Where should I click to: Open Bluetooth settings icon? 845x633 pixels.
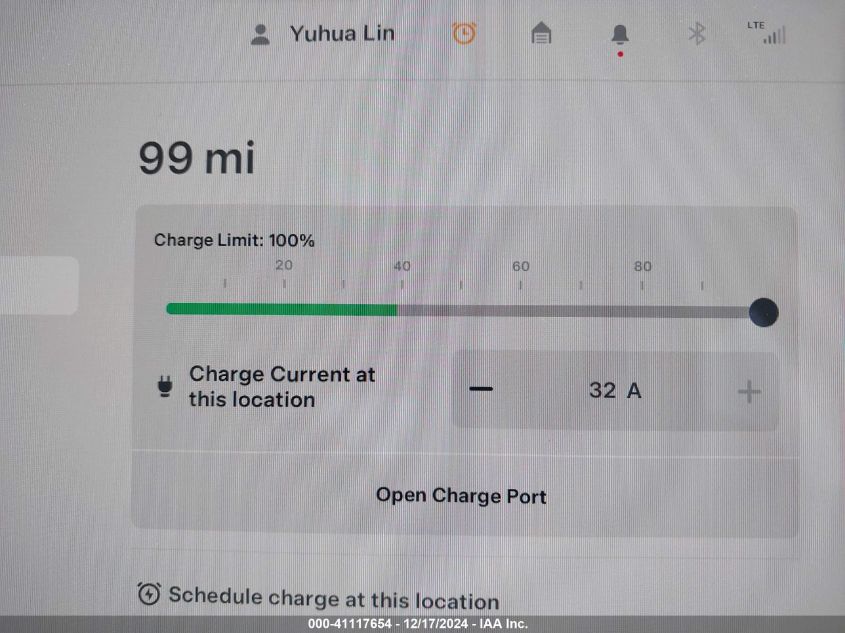[697, 34]
